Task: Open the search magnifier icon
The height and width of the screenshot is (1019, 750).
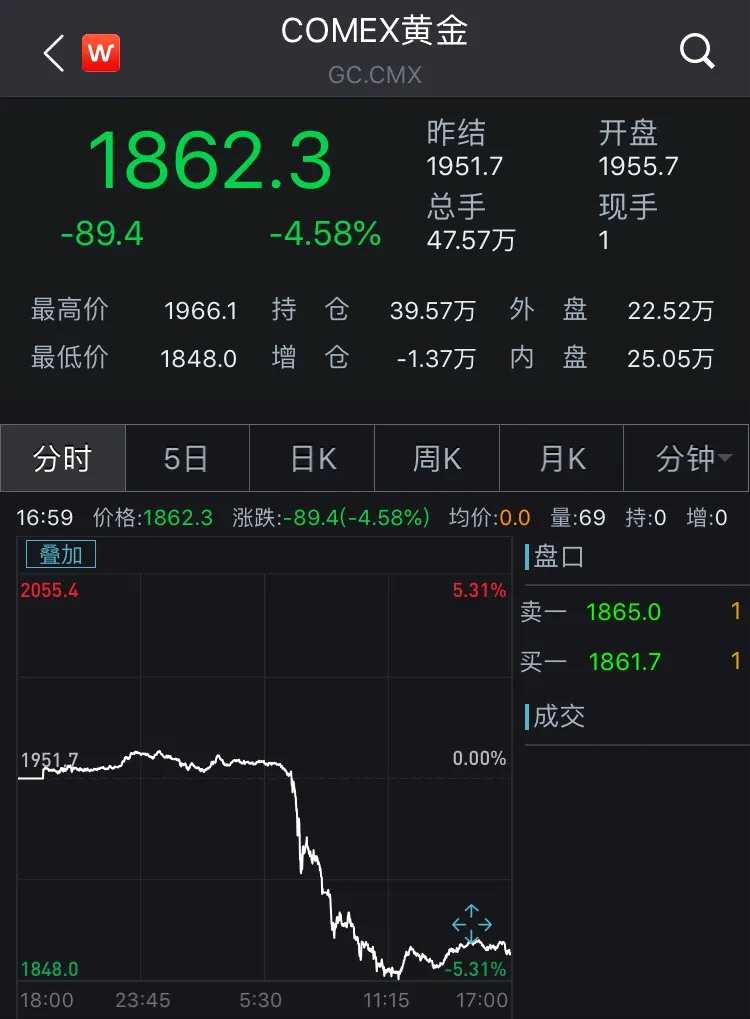Action: [x=697, y=50]
